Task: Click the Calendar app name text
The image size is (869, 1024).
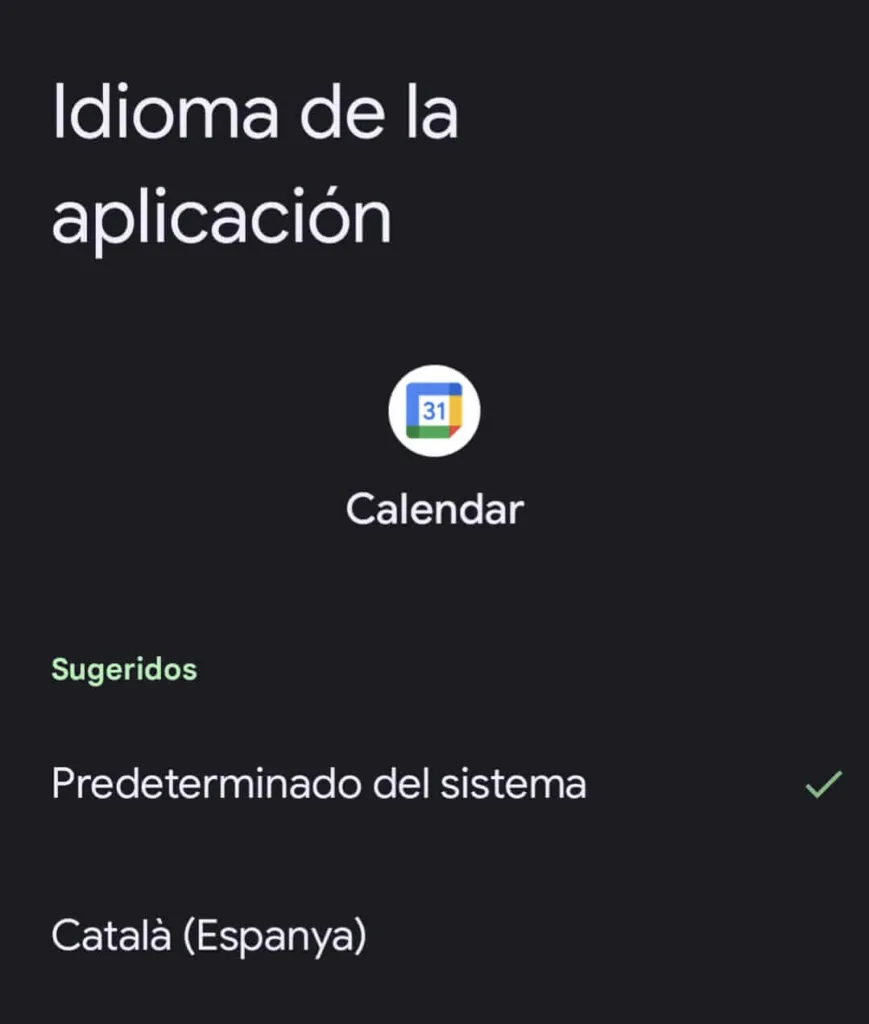Action: pyautogui.click(x=434, y=509)
